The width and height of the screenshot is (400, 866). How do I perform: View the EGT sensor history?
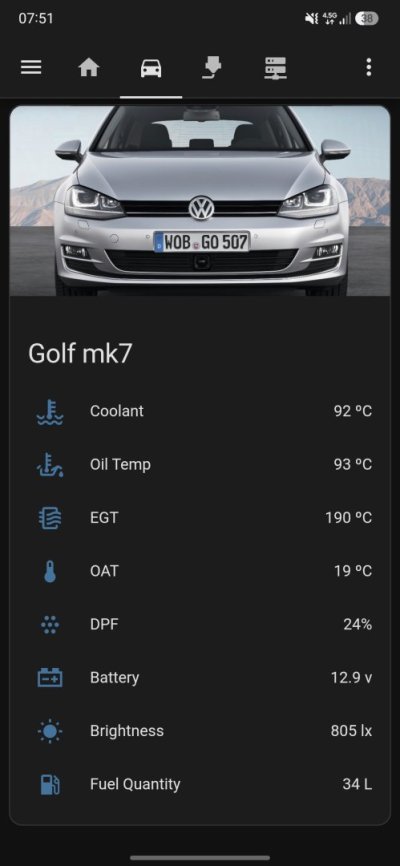[200, 518]
